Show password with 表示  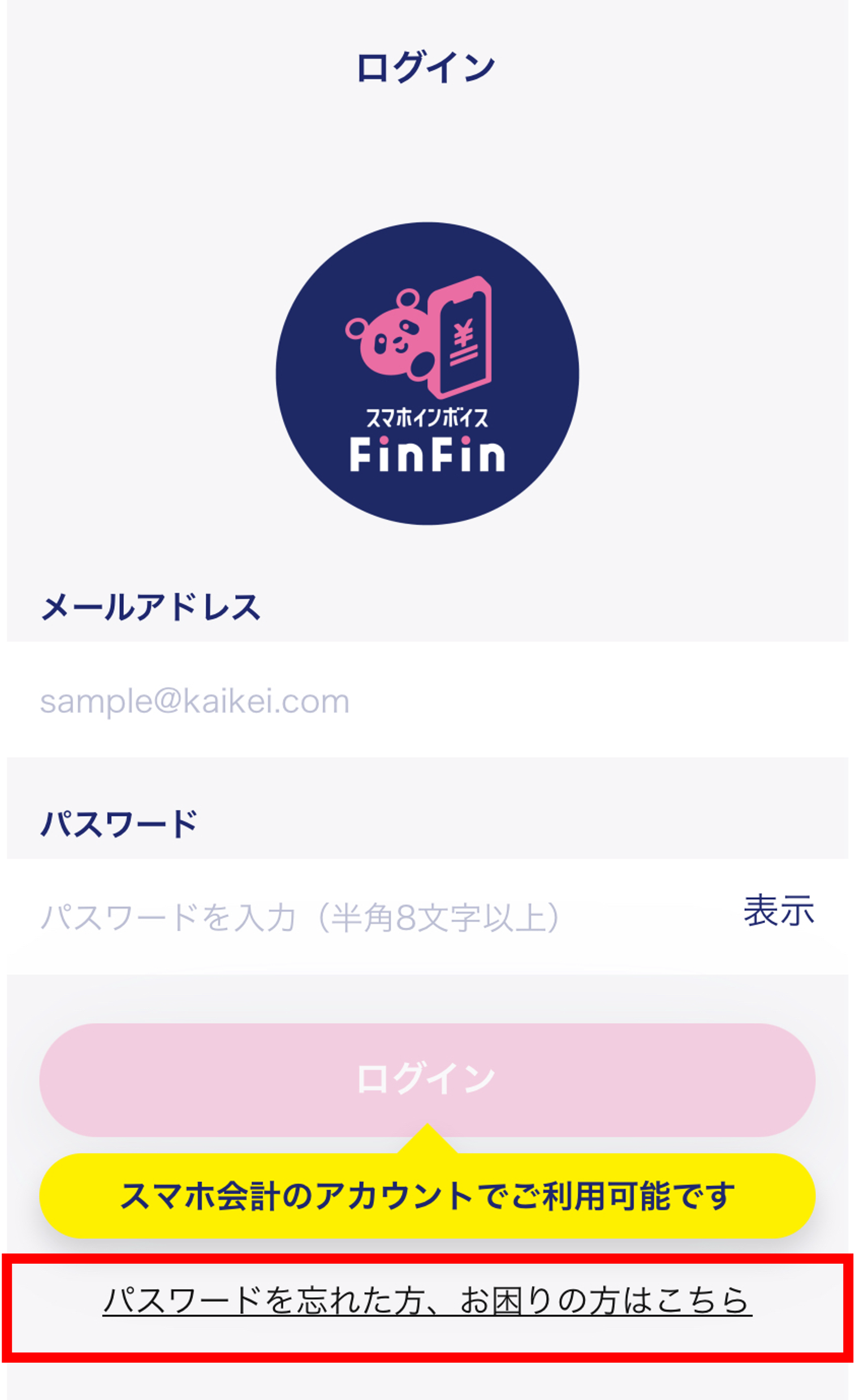coord(778,911)
